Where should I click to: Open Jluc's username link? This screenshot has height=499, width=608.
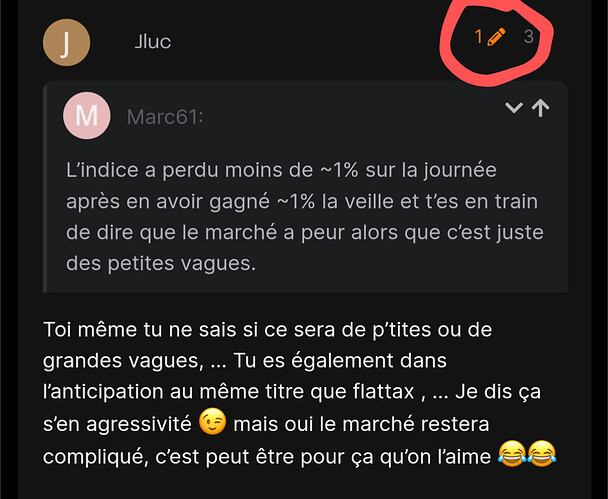coord(152,42)
